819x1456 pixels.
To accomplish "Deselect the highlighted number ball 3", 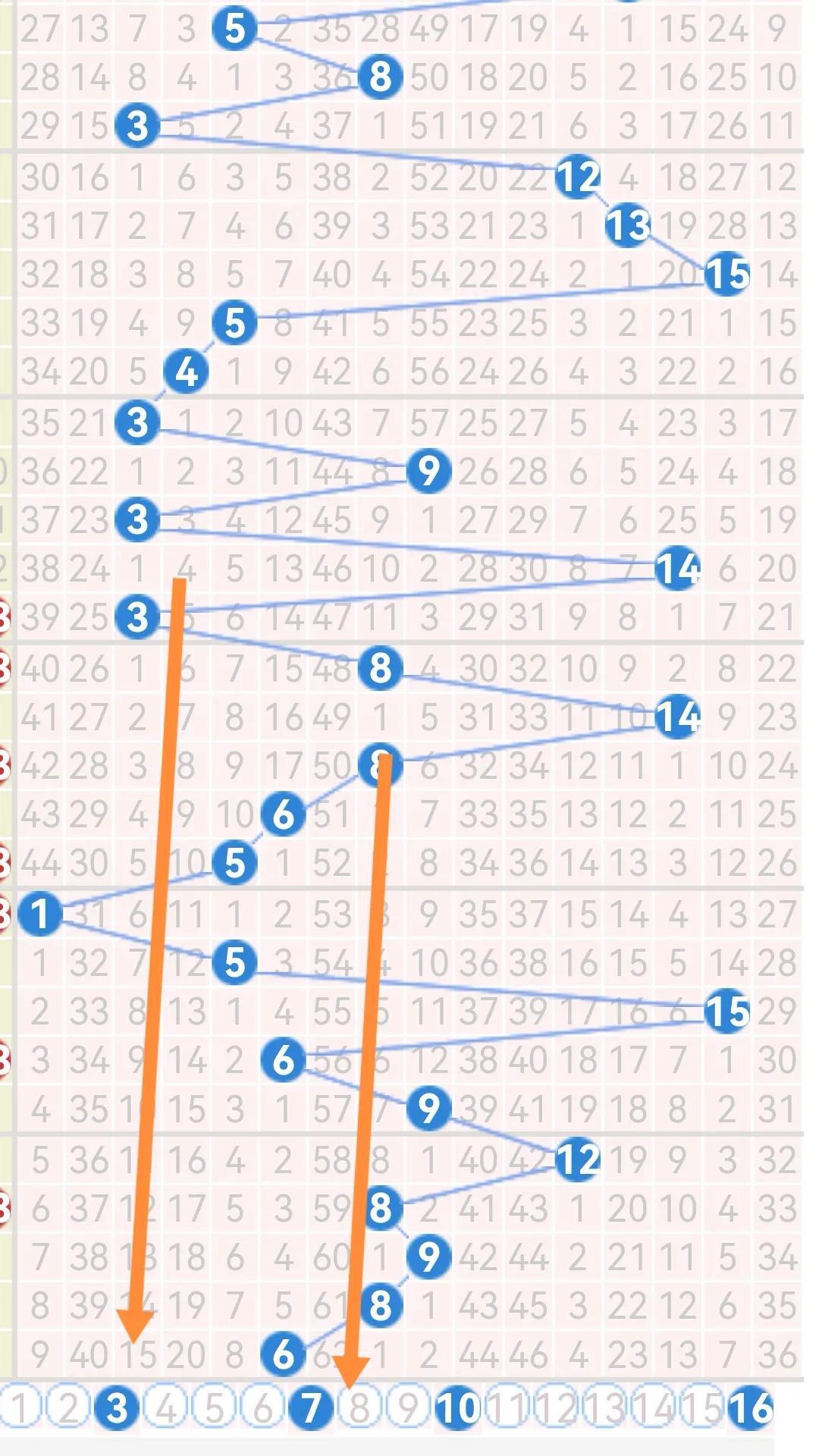I will (x=117, y=1408).
